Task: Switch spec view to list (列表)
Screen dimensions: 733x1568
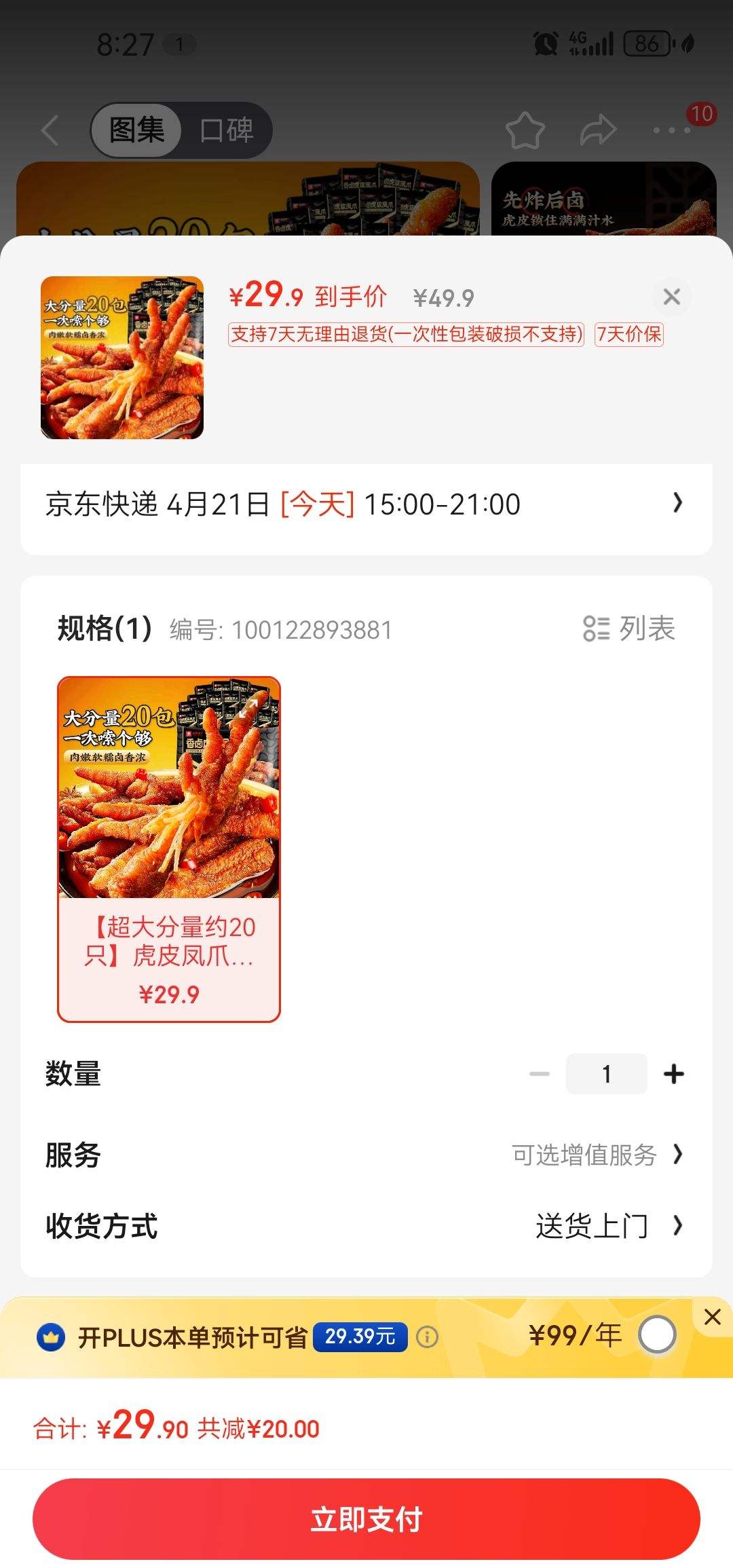Action: [629, 629]
